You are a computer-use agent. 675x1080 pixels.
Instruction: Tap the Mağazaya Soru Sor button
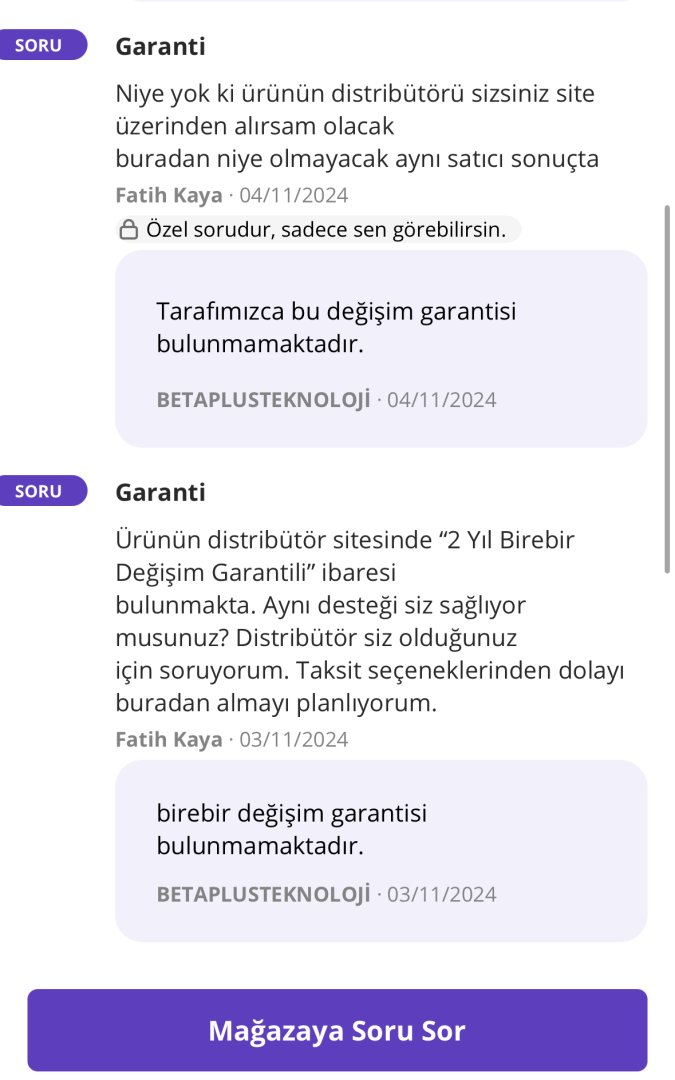tap(337, 1031)
